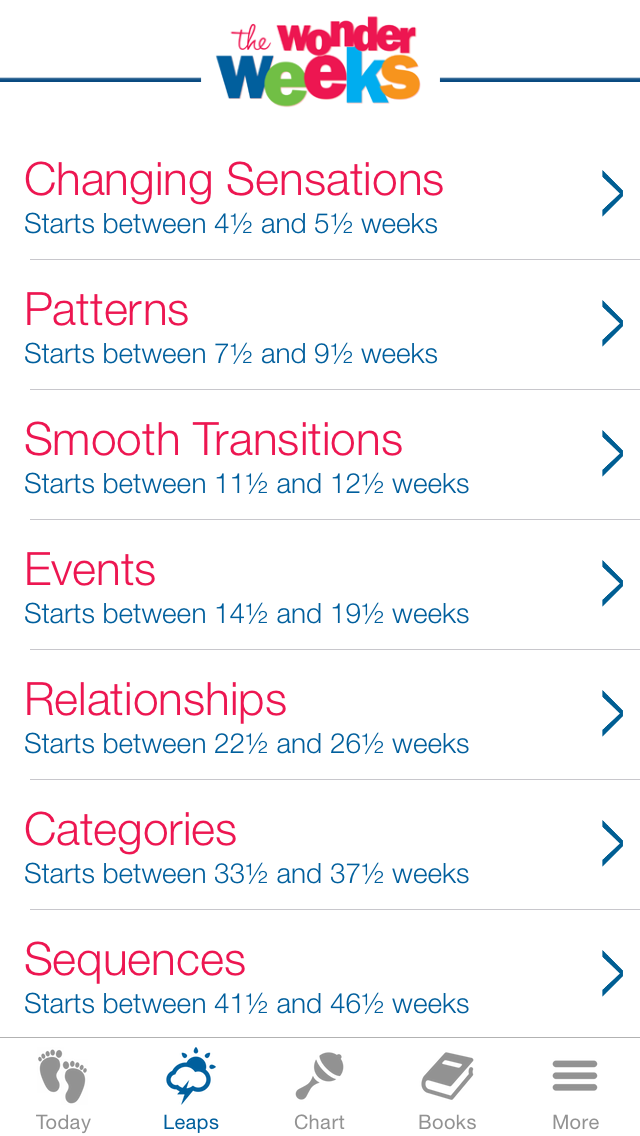Go to the Chart tab
Screen dimensions: 640x1136
[319, 1089]
